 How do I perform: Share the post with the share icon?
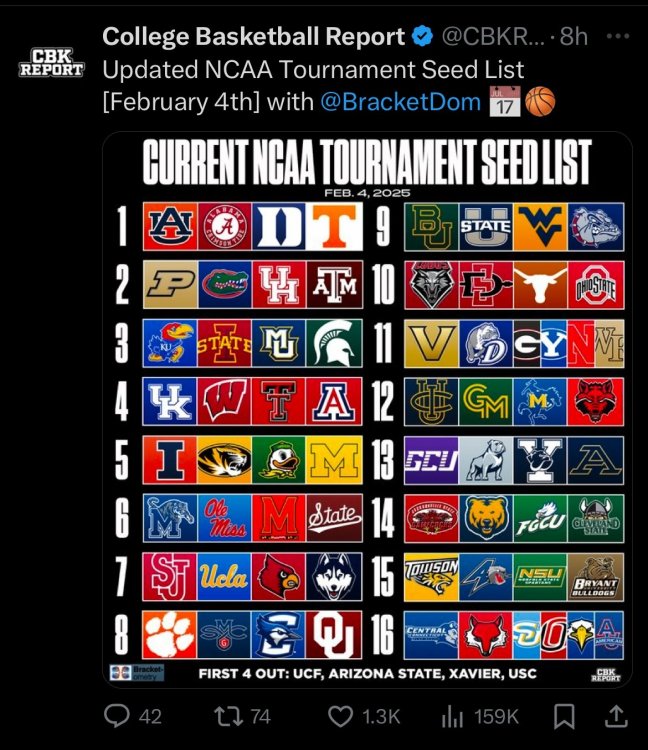(616, 715)
